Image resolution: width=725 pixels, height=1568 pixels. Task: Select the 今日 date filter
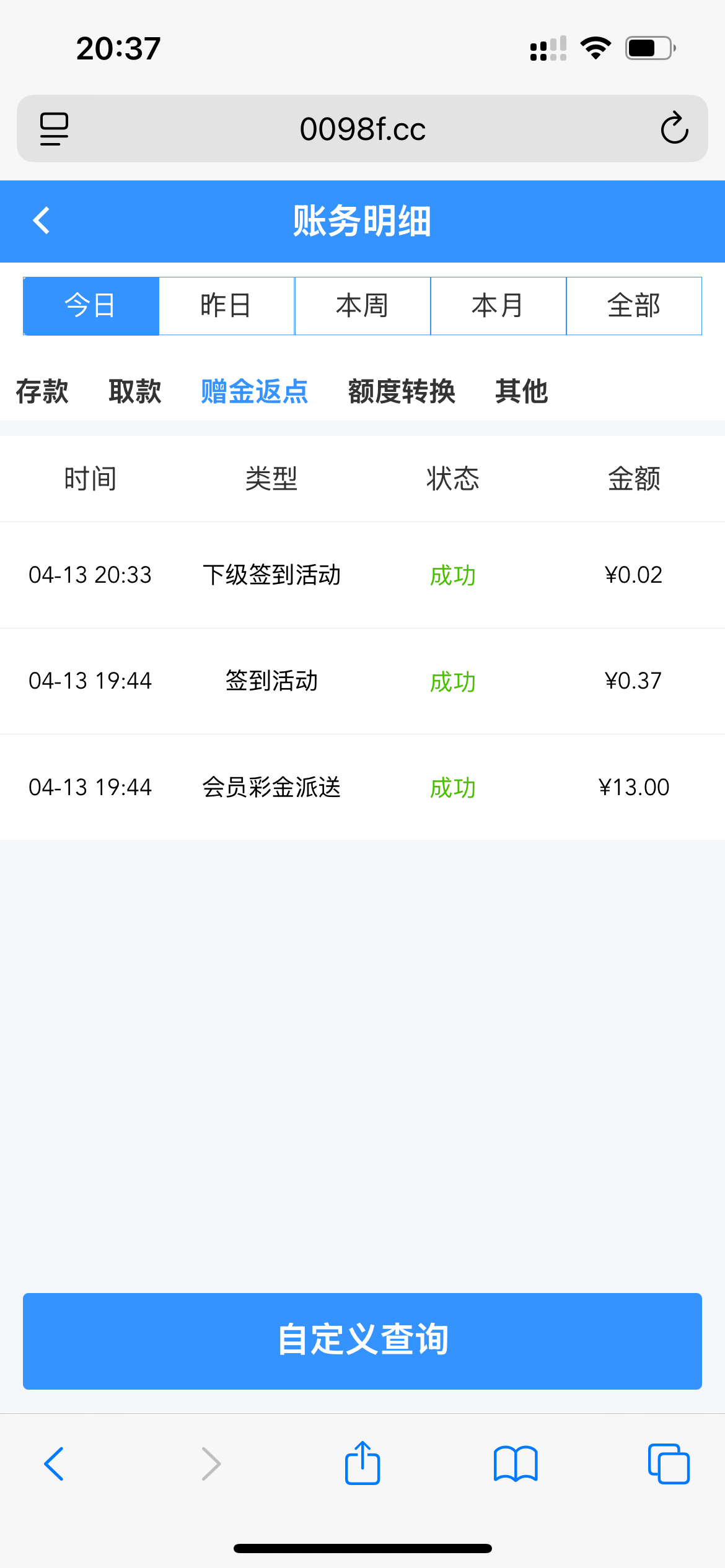click(x=91, y=306)
